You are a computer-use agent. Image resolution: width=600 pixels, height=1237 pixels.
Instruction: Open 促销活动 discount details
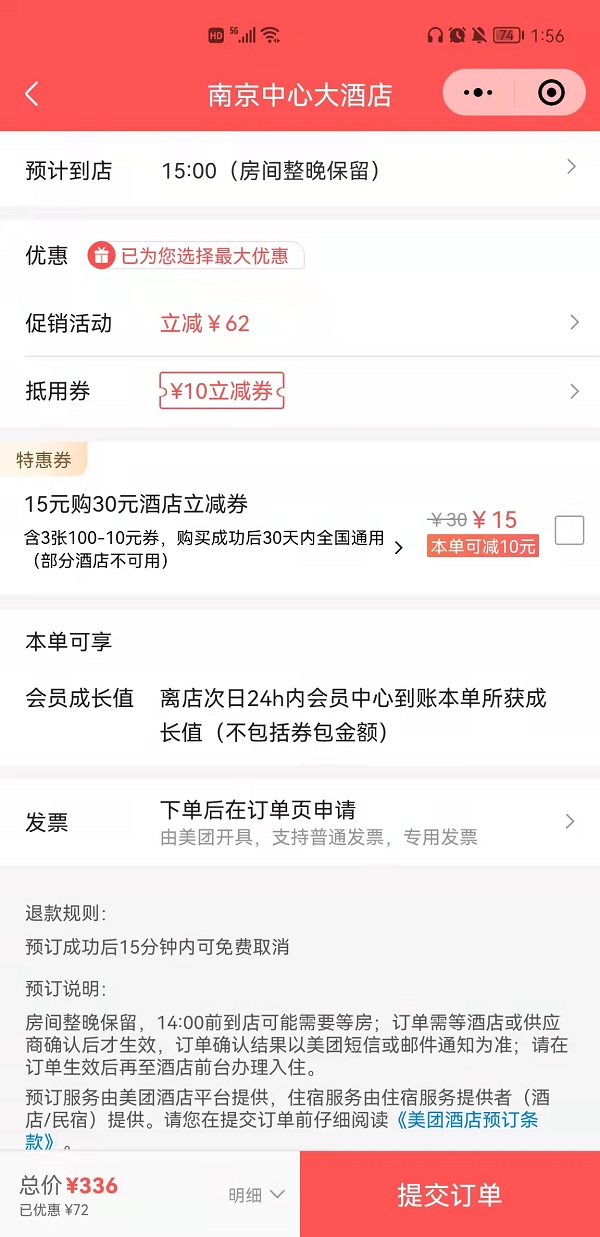pyautogui.click(x=300, y=323)
